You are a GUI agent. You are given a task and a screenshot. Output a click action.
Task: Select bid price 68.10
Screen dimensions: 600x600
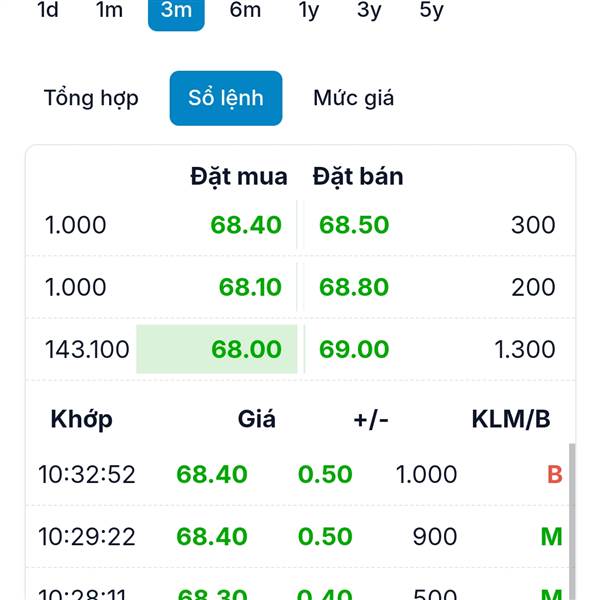pyautogui.click(x=250, y=287)
